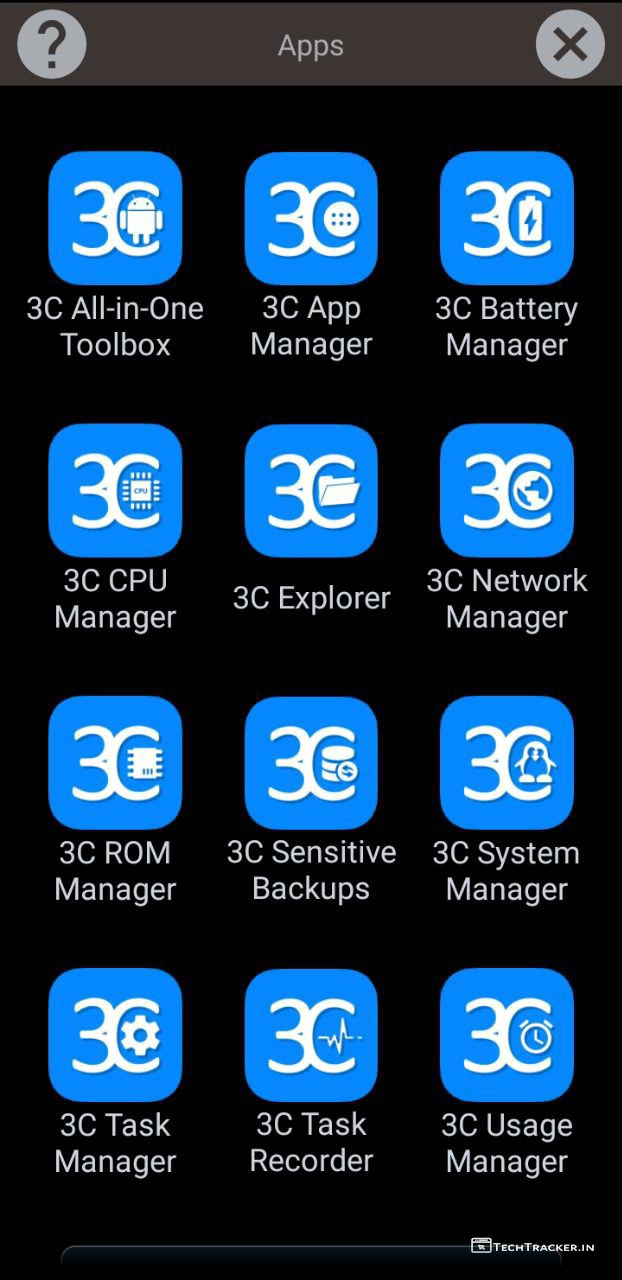The width and height of the screenshot is (622, 1280).
Task: Close the Apps screen
Action: tap(570, 44)
